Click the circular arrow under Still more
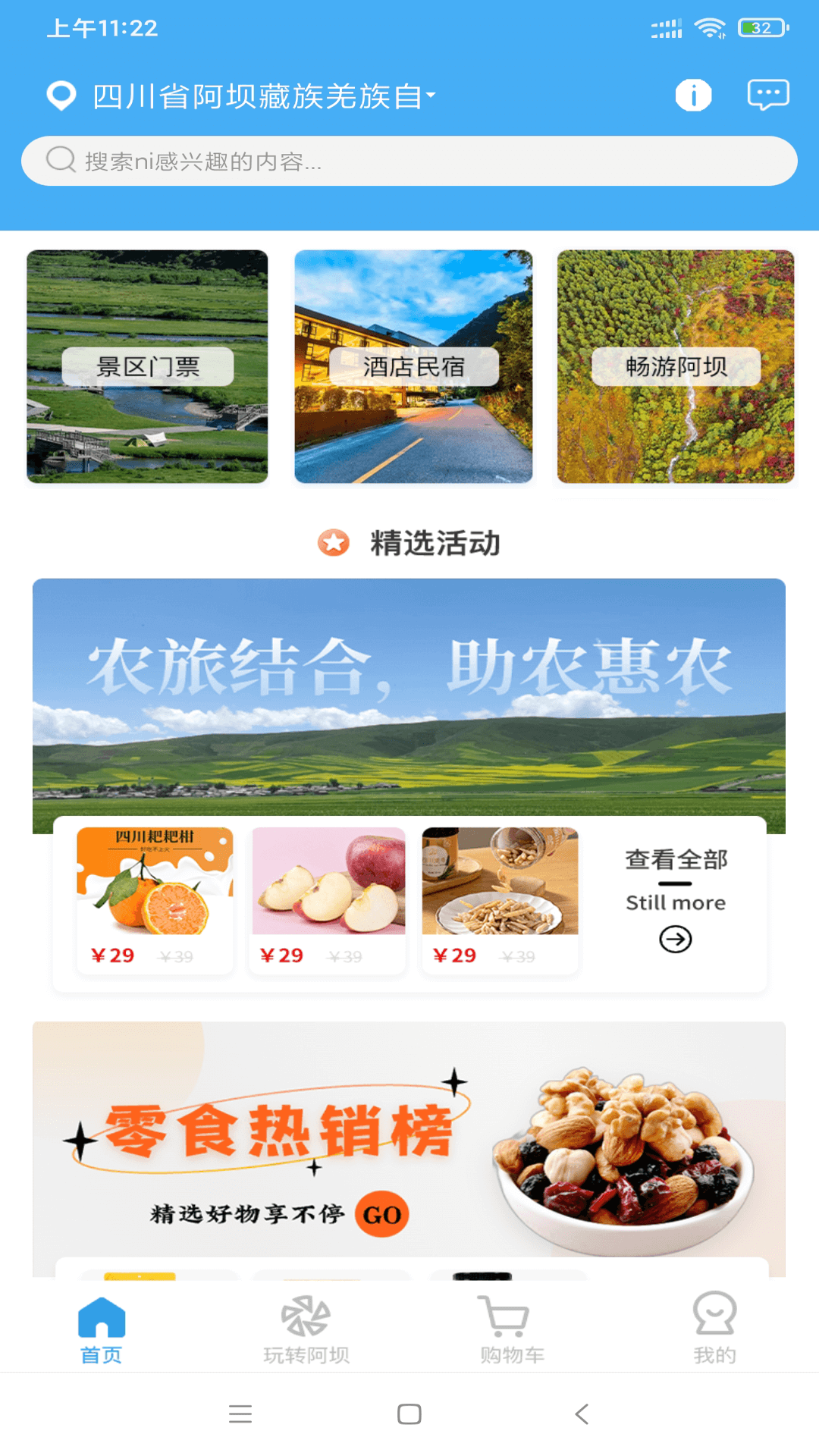 click(675, 938)
